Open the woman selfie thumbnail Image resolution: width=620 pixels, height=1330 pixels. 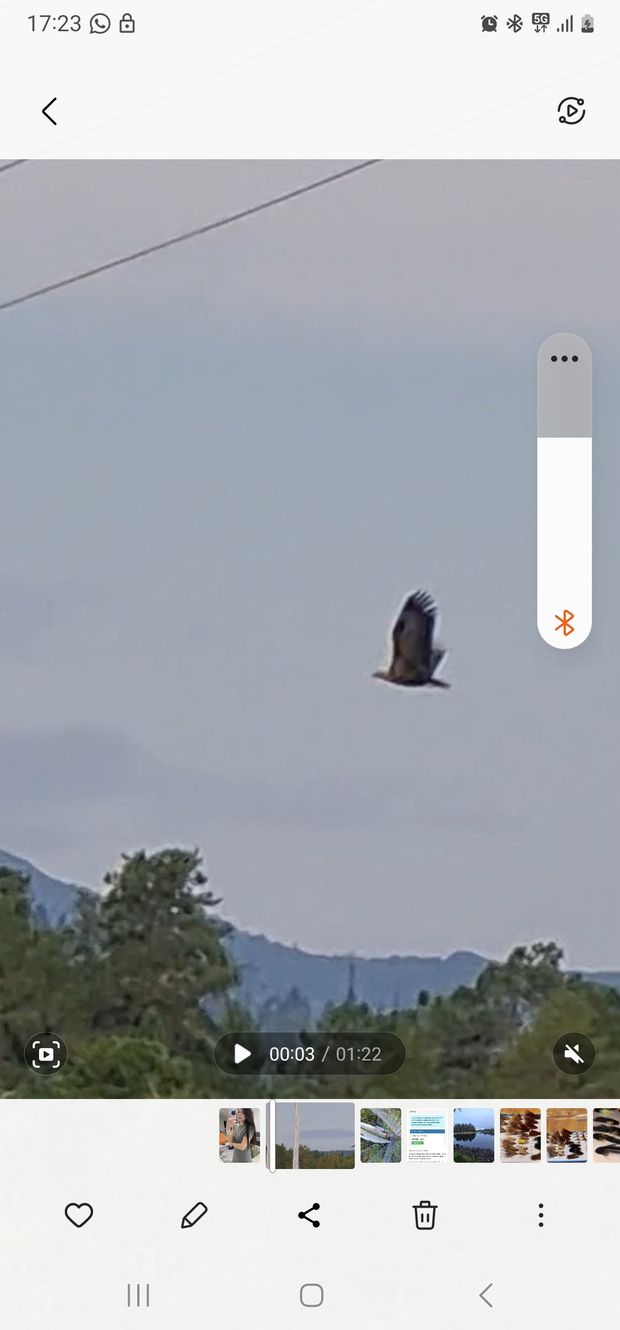coord(239,1135)
